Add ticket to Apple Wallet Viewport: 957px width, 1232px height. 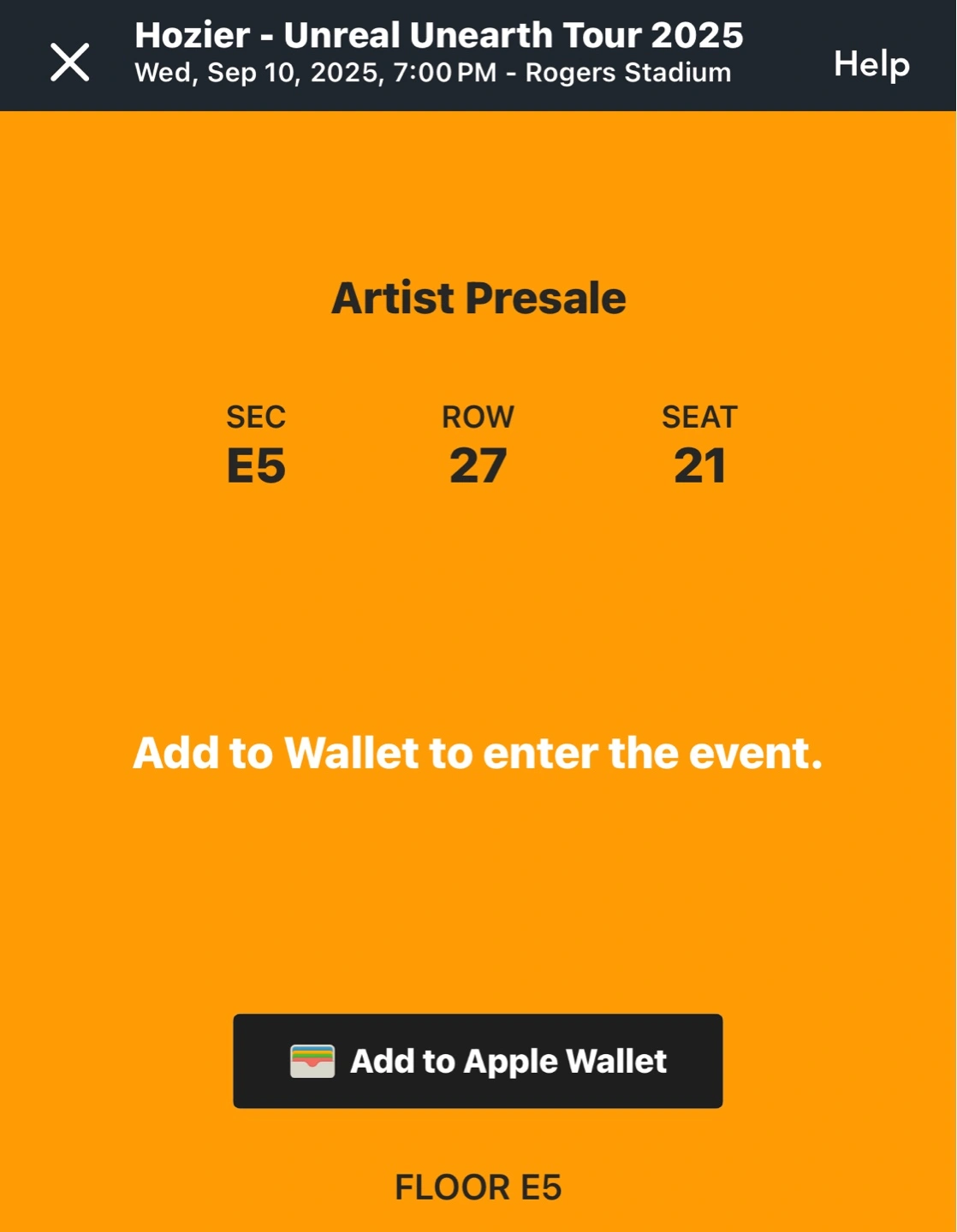pyautogui.click(x=478, y=1061)
